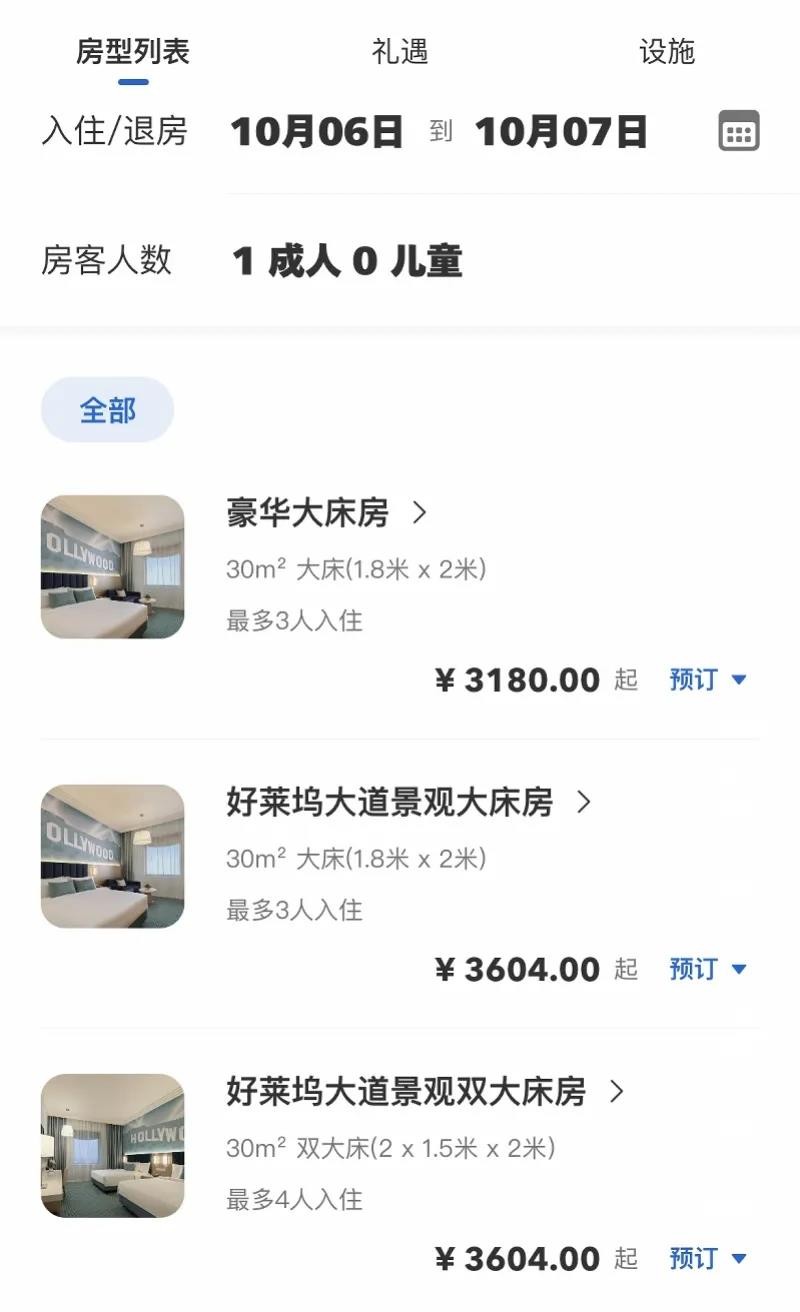The height and width of the screenshot is (1312, 800).
Task: Expand 预订 options for 豪华大床房
Action: pos(708,680)
